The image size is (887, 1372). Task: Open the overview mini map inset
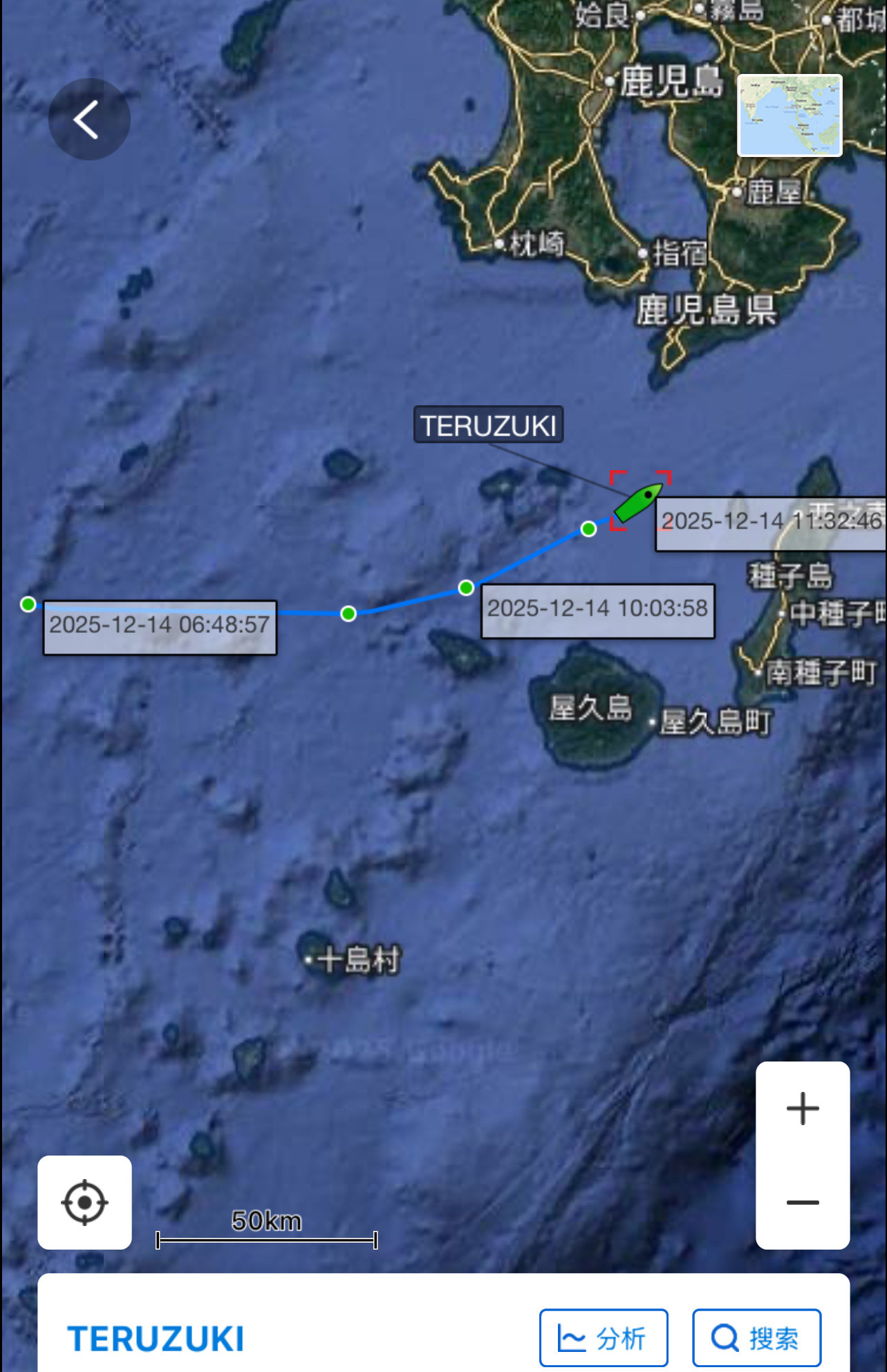(x=790, y=115)
